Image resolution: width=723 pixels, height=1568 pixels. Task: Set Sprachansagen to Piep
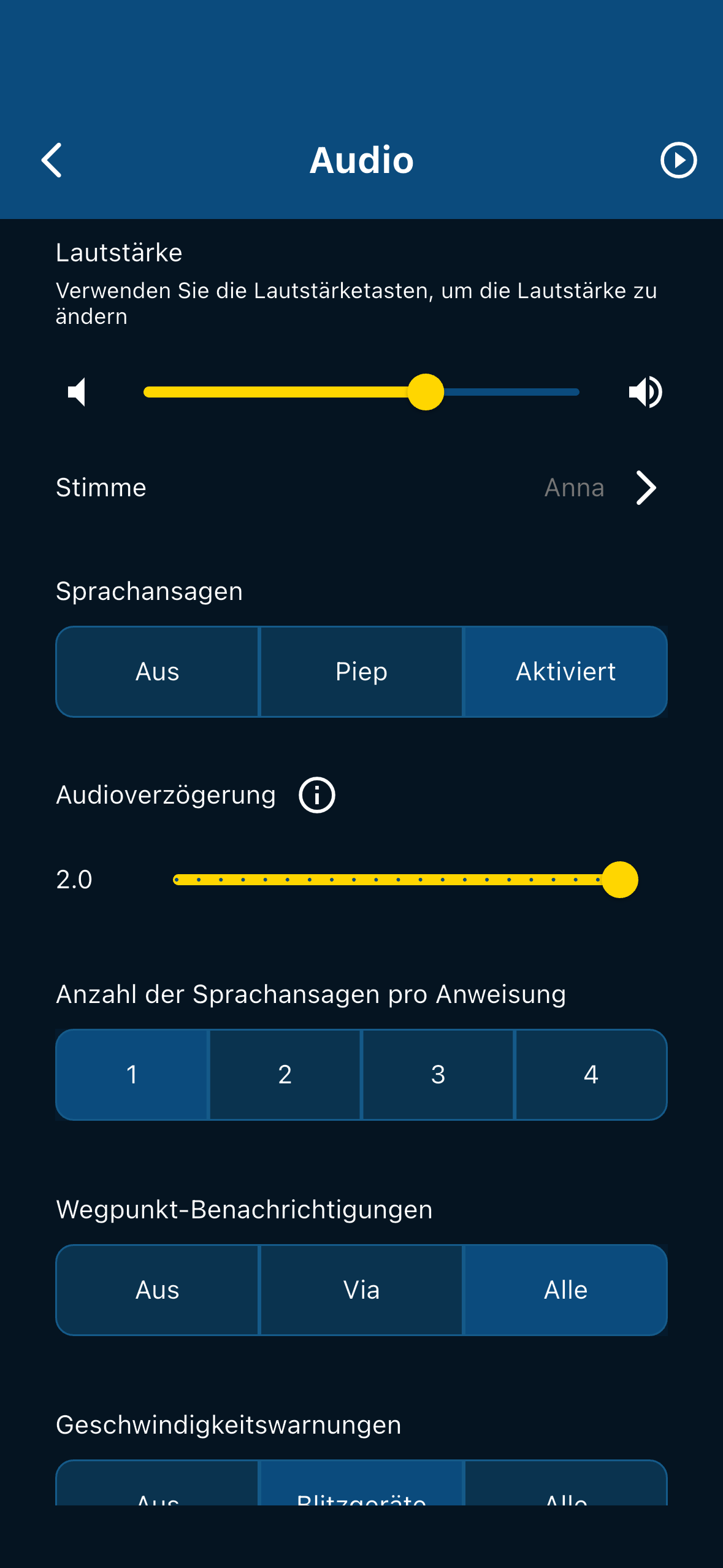(361, 672)
